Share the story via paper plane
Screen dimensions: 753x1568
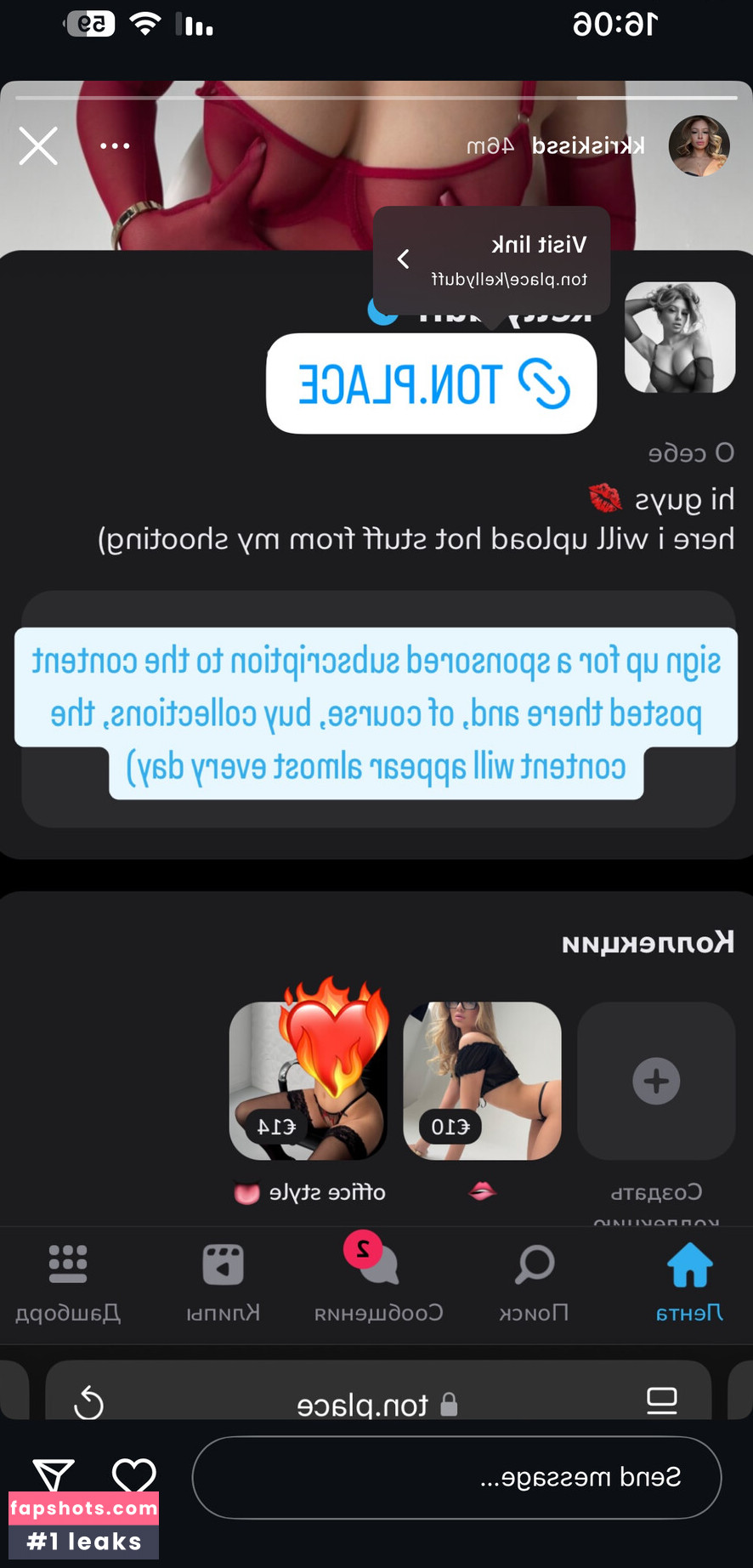click(54, 1475)
